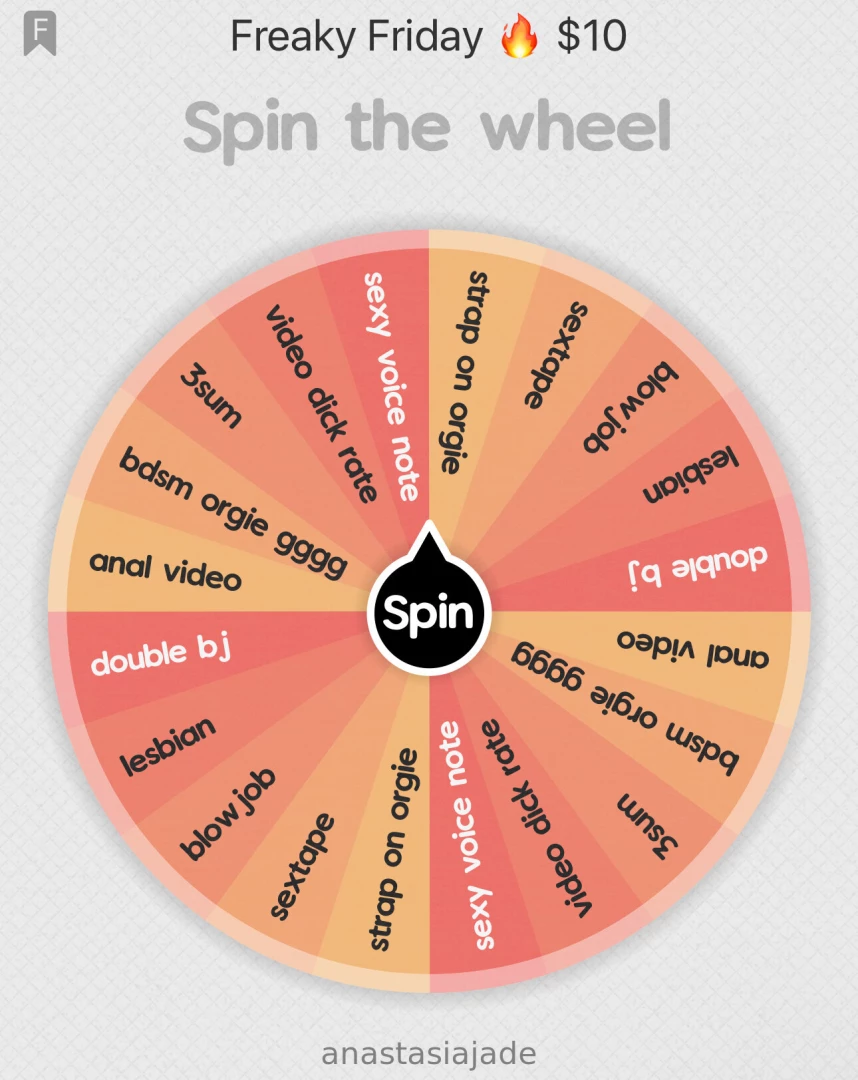Click the flame emoji in the title
858x1080 pixels.
click(x=519, y=36)
